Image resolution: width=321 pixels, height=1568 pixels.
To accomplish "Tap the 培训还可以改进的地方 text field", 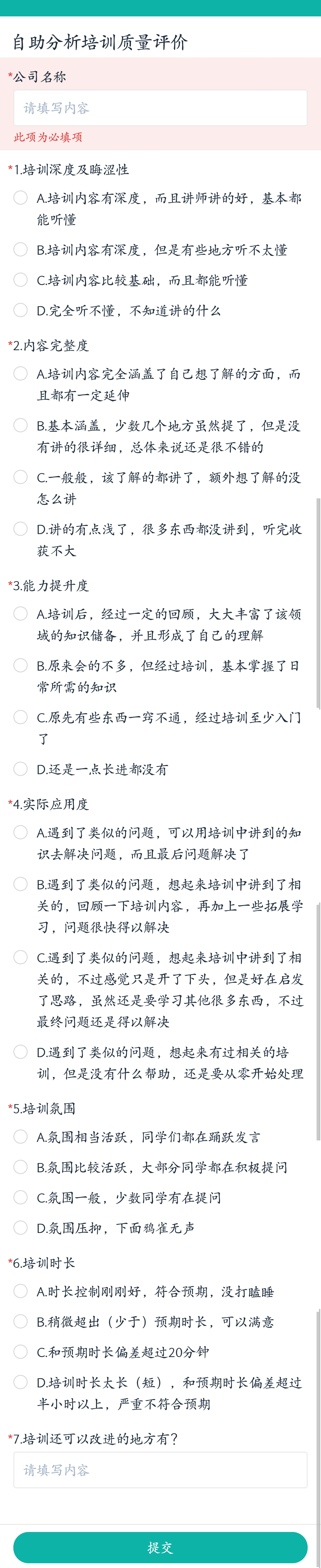I will (160, 1470).
